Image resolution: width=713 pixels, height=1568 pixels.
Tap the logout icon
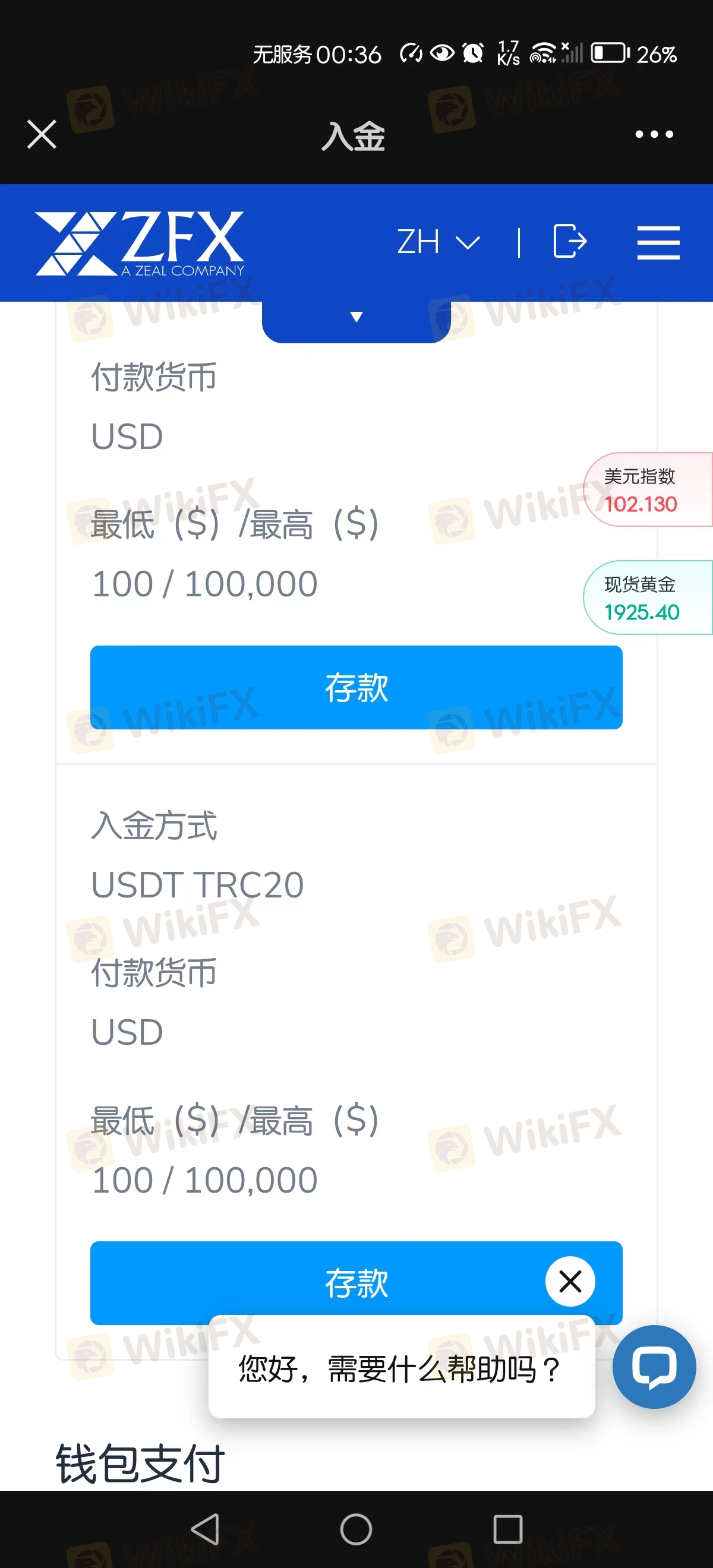click(570, 241)
